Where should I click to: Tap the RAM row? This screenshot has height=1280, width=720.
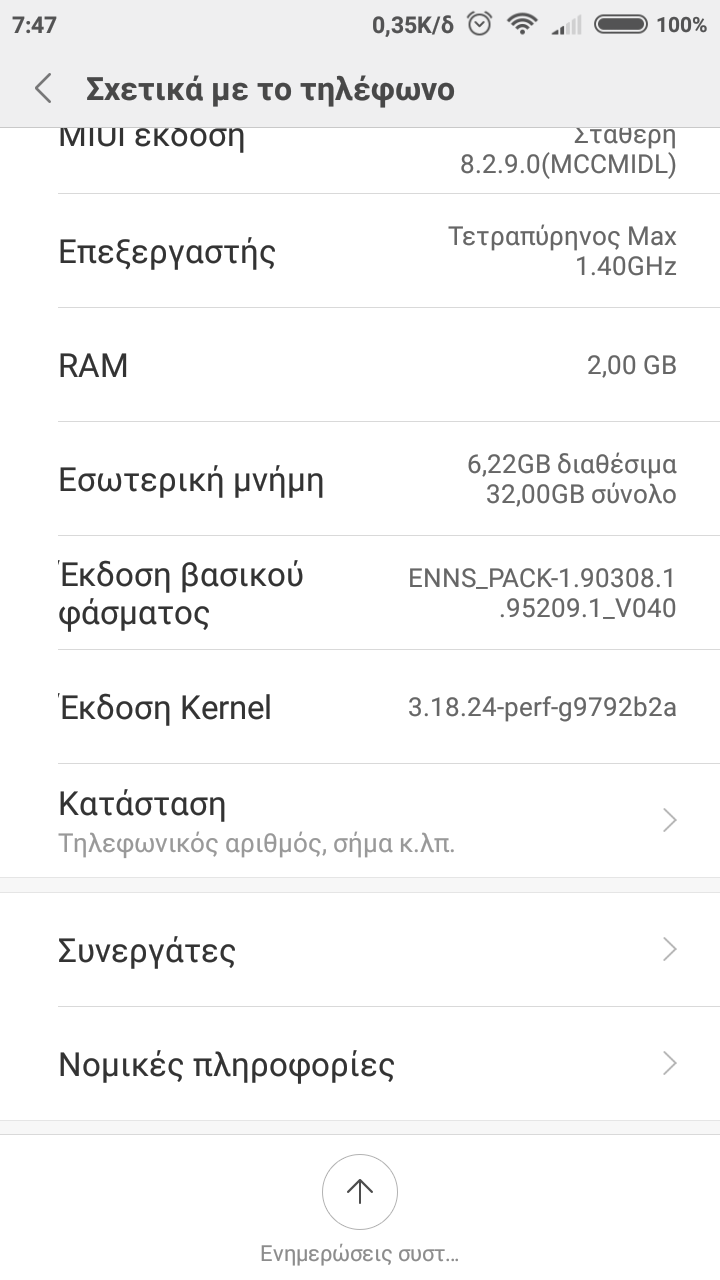point(360,365)
